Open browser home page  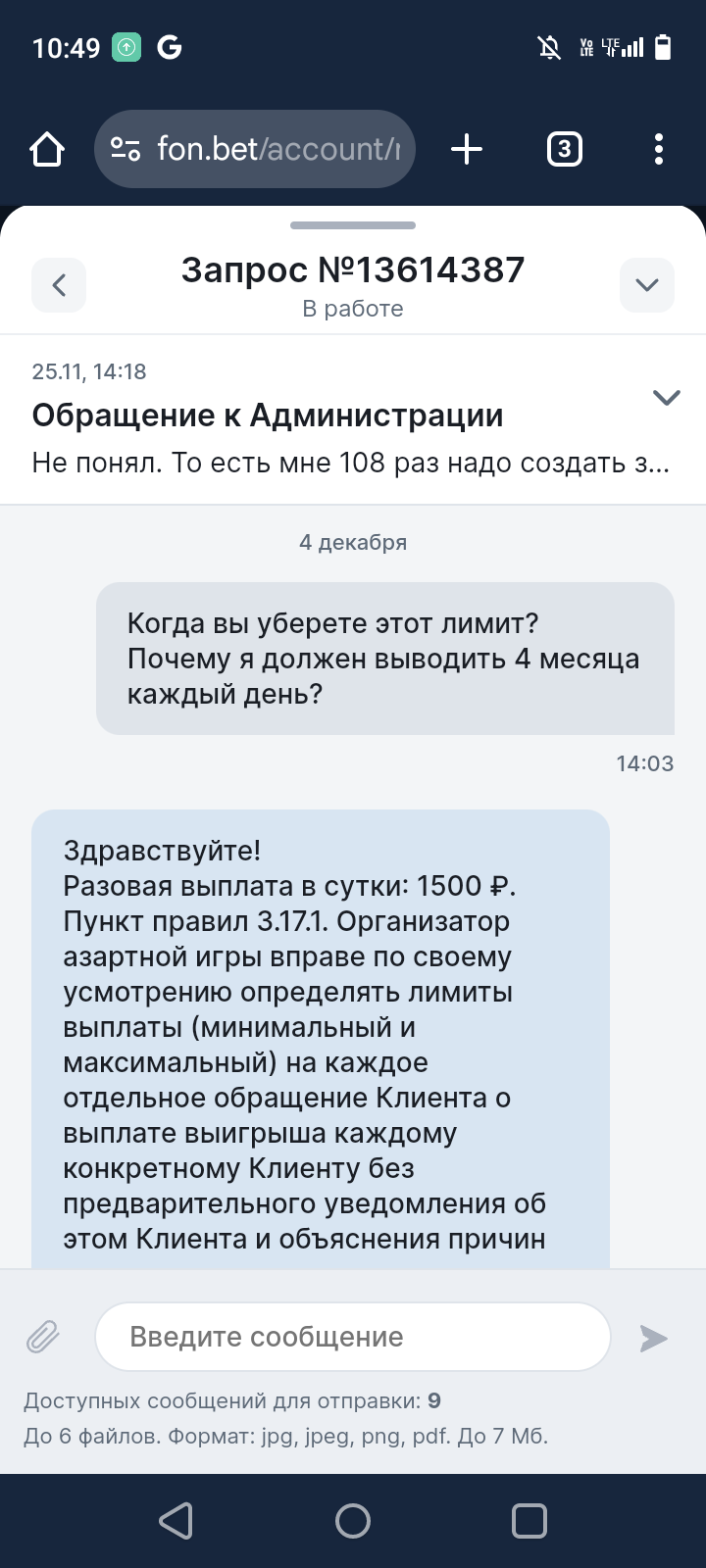47,149
